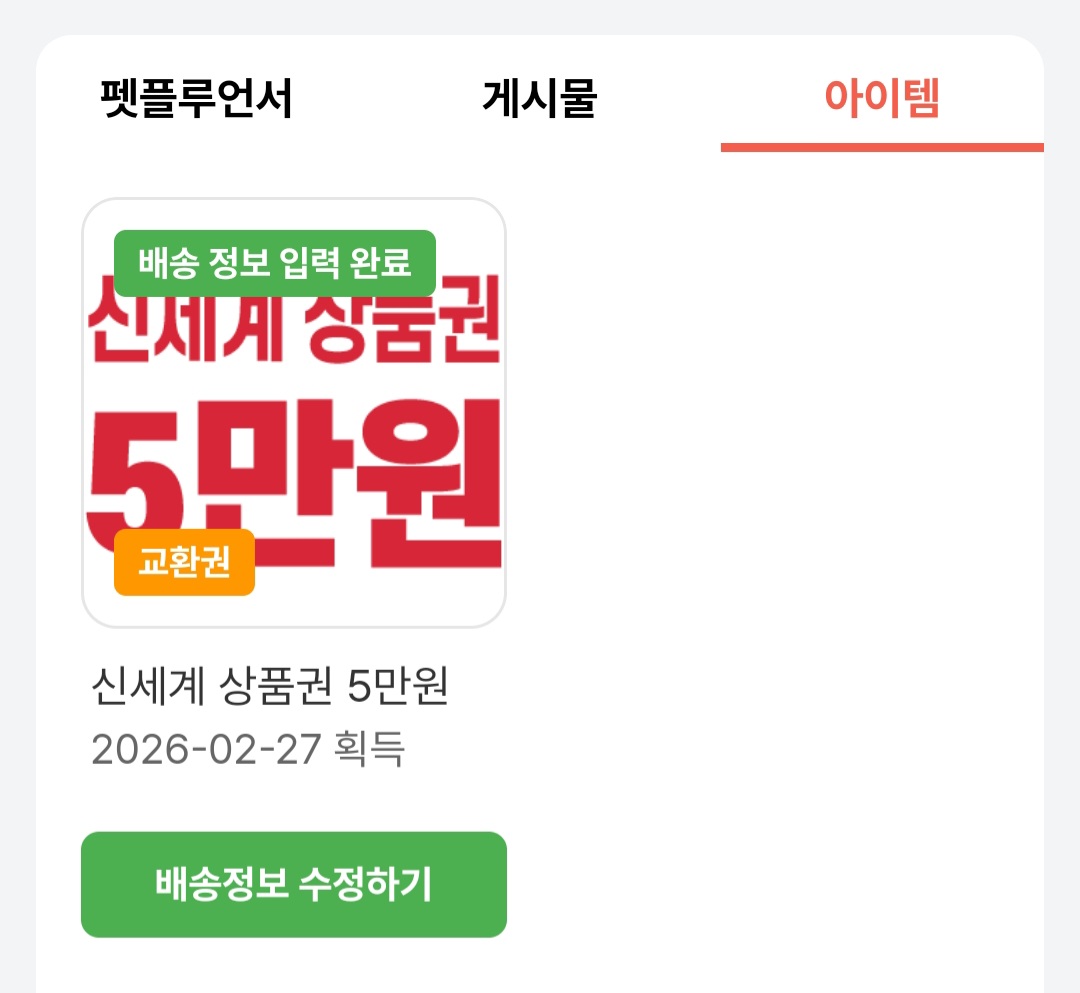The image size is (1080, 993).
Task: Open the 신세계 상품권 5만원 item card
Action: coord(293,413)
